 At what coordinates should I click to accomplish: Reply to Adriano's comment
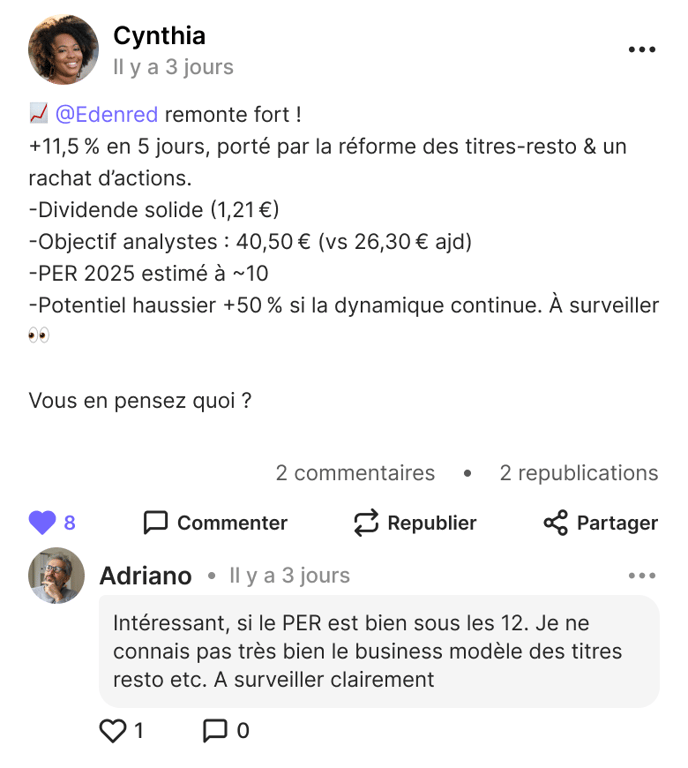click(x=215, y=731)
